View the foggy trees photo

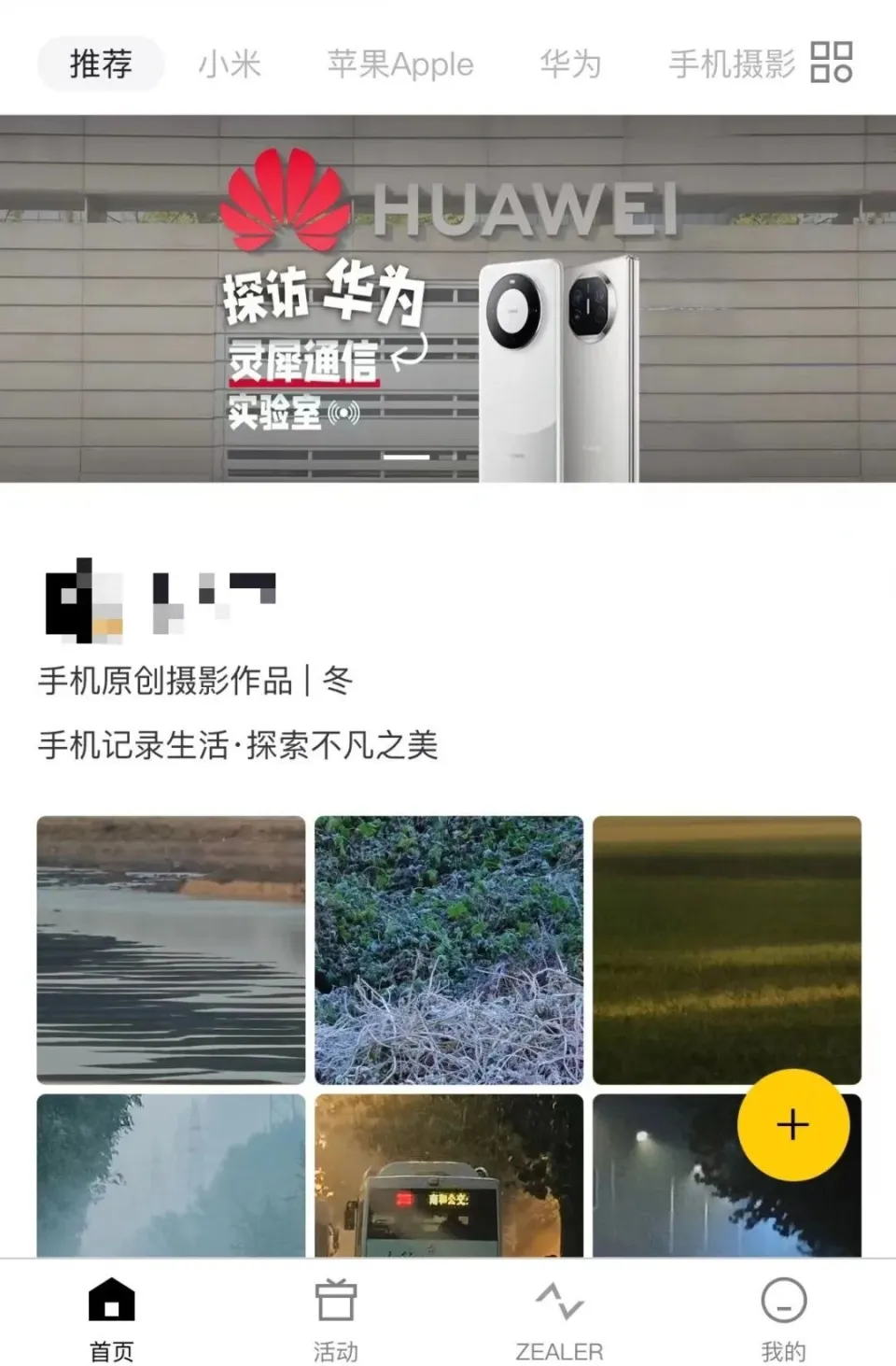pos(171,1175)
